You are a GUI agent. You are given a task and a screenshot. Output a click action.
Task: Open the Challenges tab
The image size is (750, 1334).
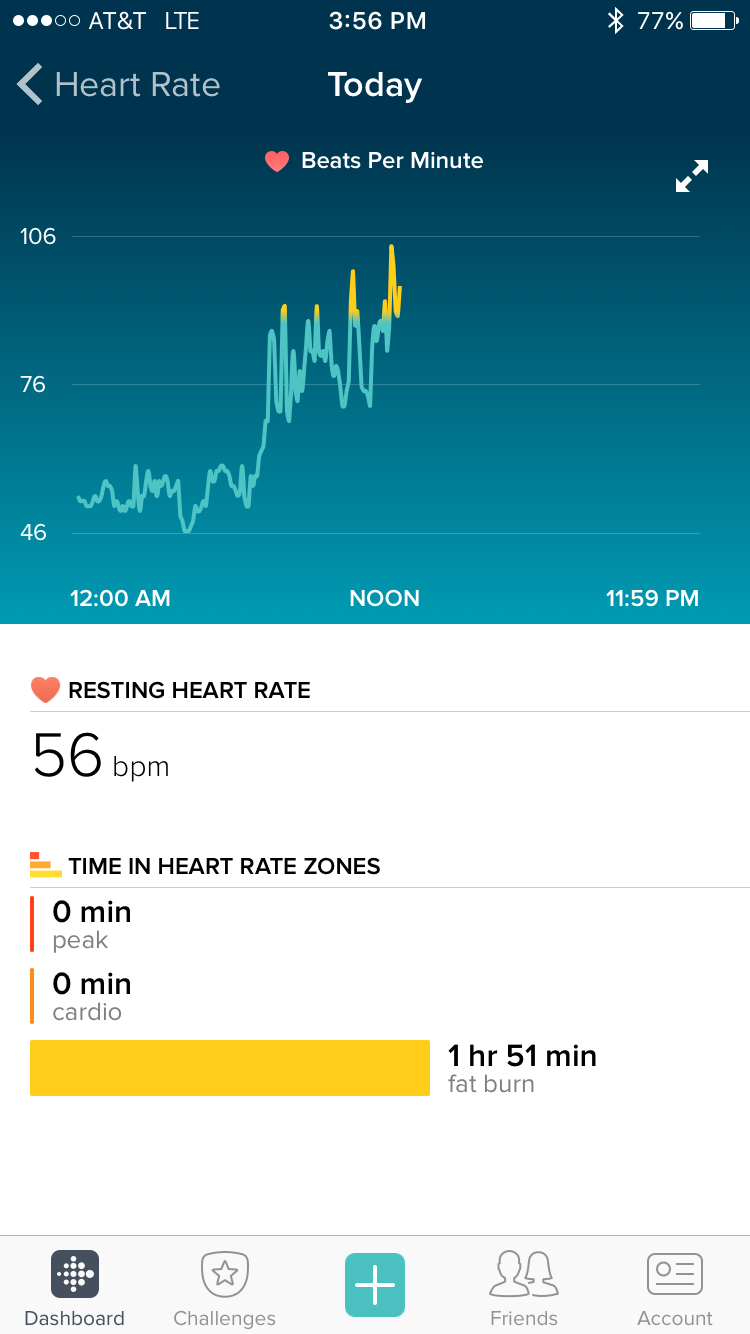[225, 1288]
